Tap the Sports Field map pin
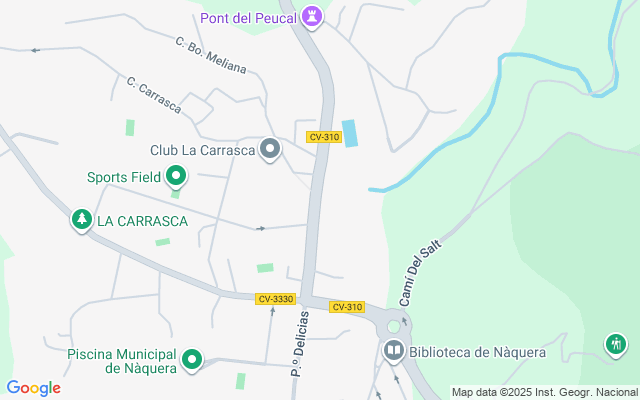This screenshot has height=400, width=640. [x=177, y=178]
